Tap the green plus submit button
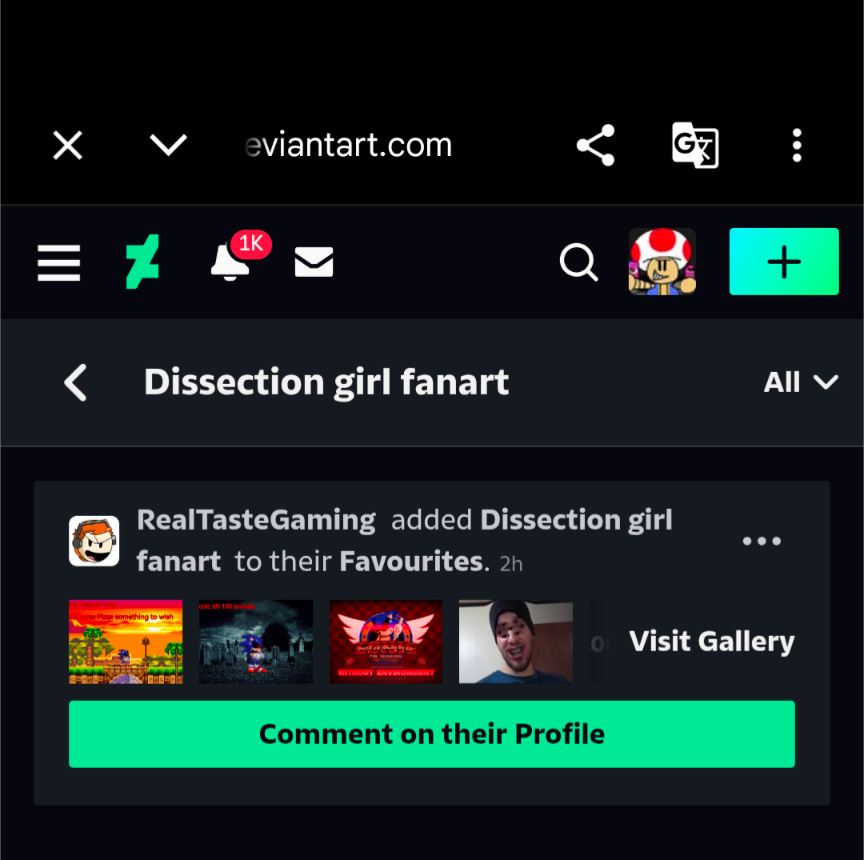The width and height of the screenshot is (864, 860). tap(784, 262)
